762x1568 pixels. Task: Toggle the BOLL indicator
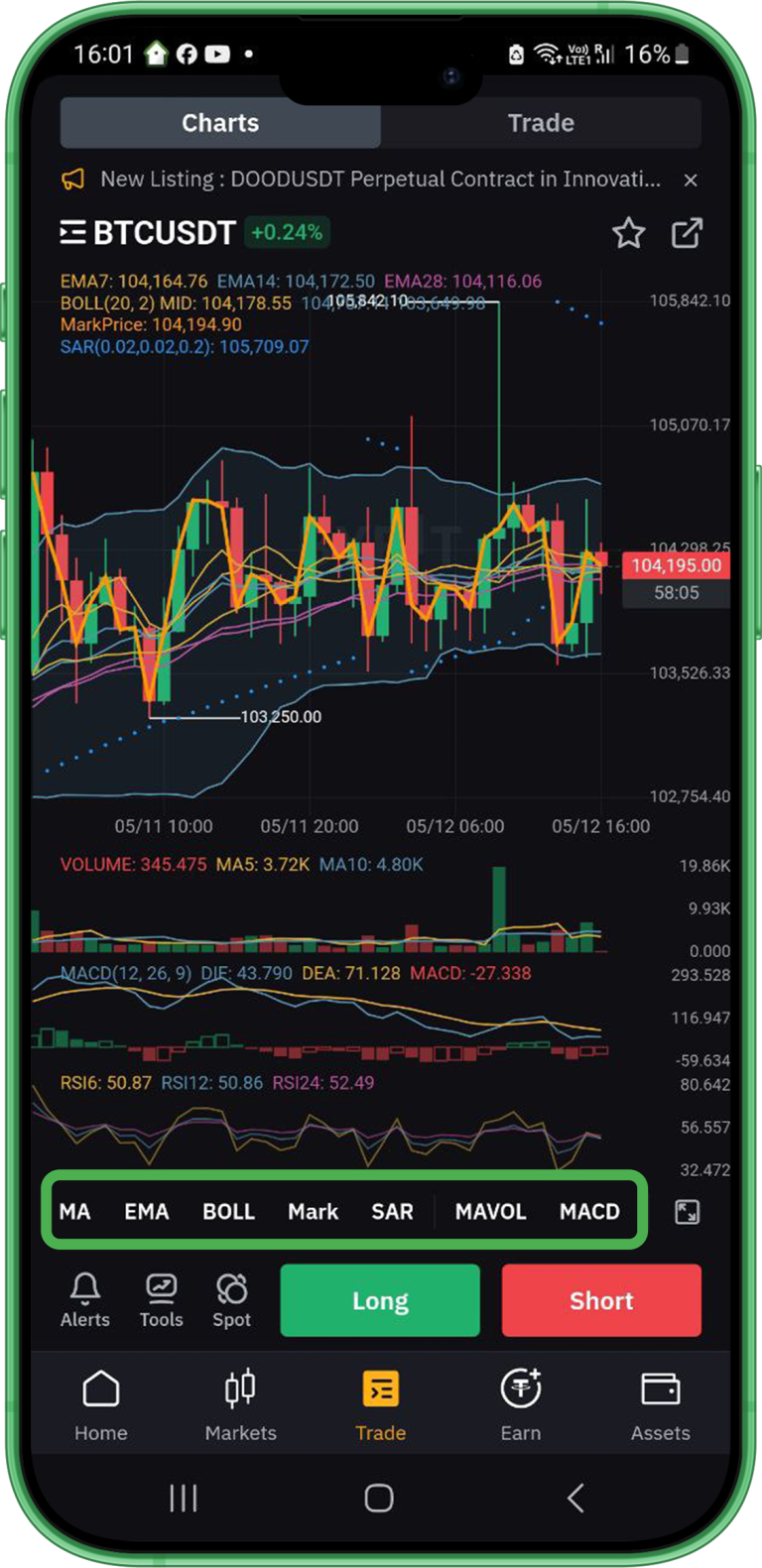tap(228, 1211)
